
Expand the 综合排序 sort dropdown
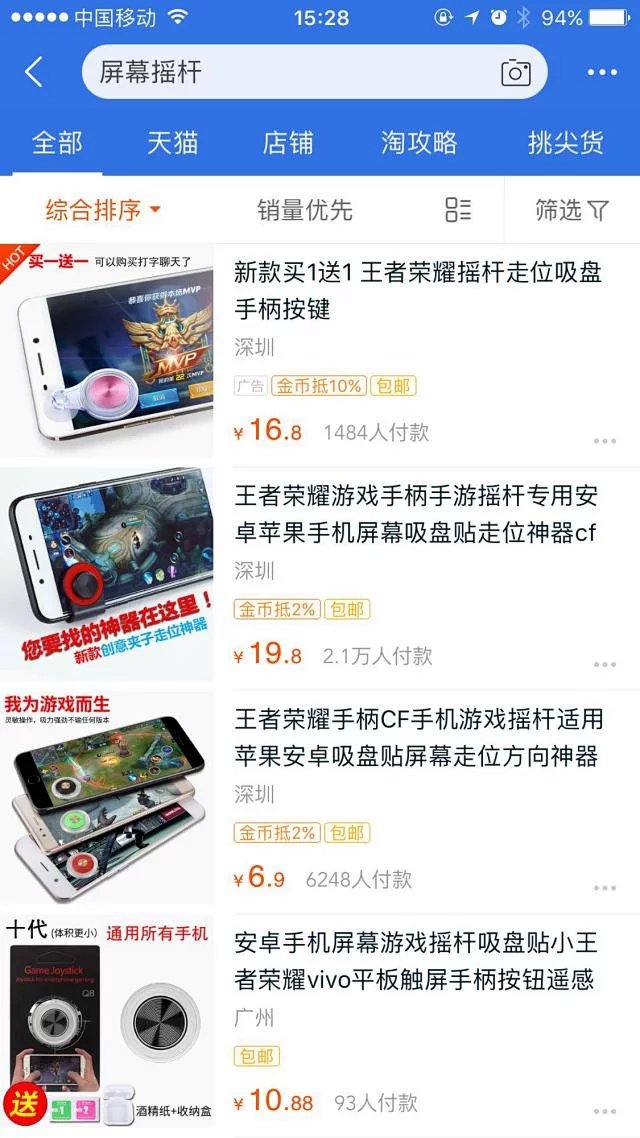click(x=103, y=210)
